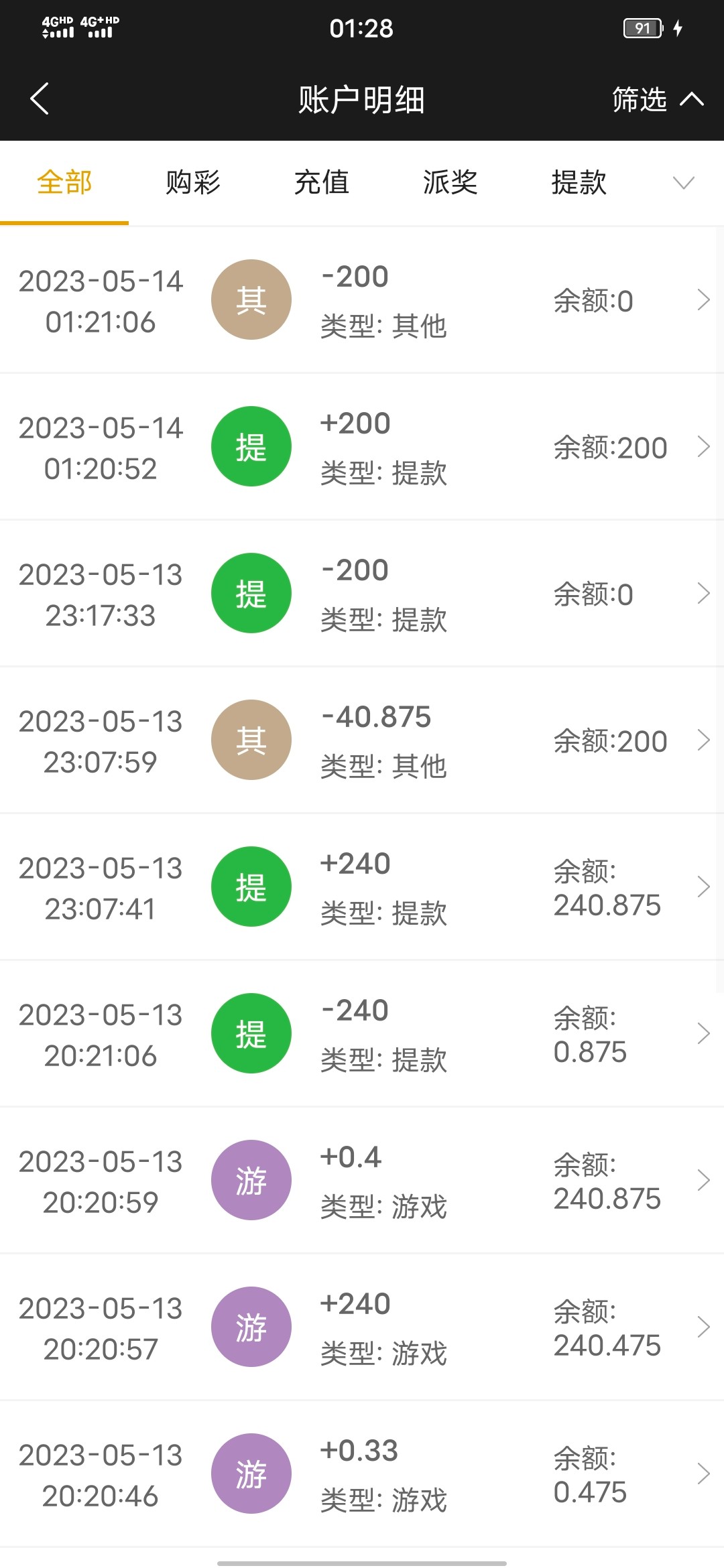The width and height of the screenshot is (724, 1568).
Task: Select the 充值 tab
Action: click(x=322, y=182)
